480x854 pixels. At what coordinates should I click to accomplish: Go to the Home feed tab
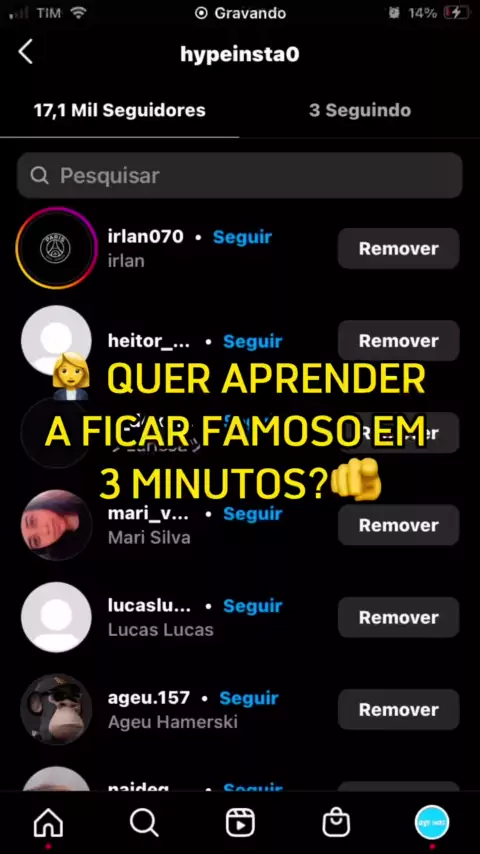click(x=48, y=822)
